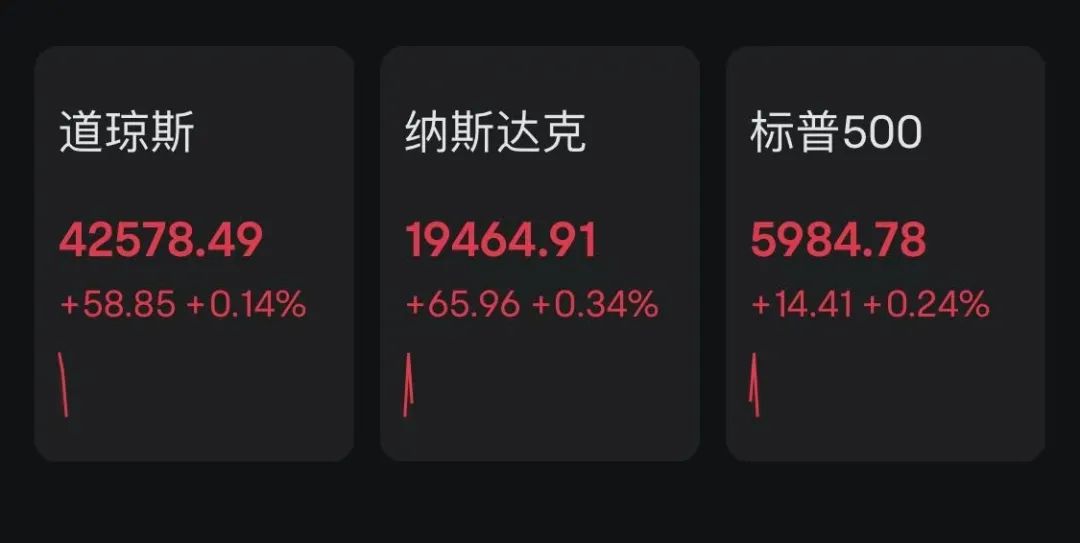Open the 道琼斯 index card
The image size is (1080, 543).
coord(194,253)
